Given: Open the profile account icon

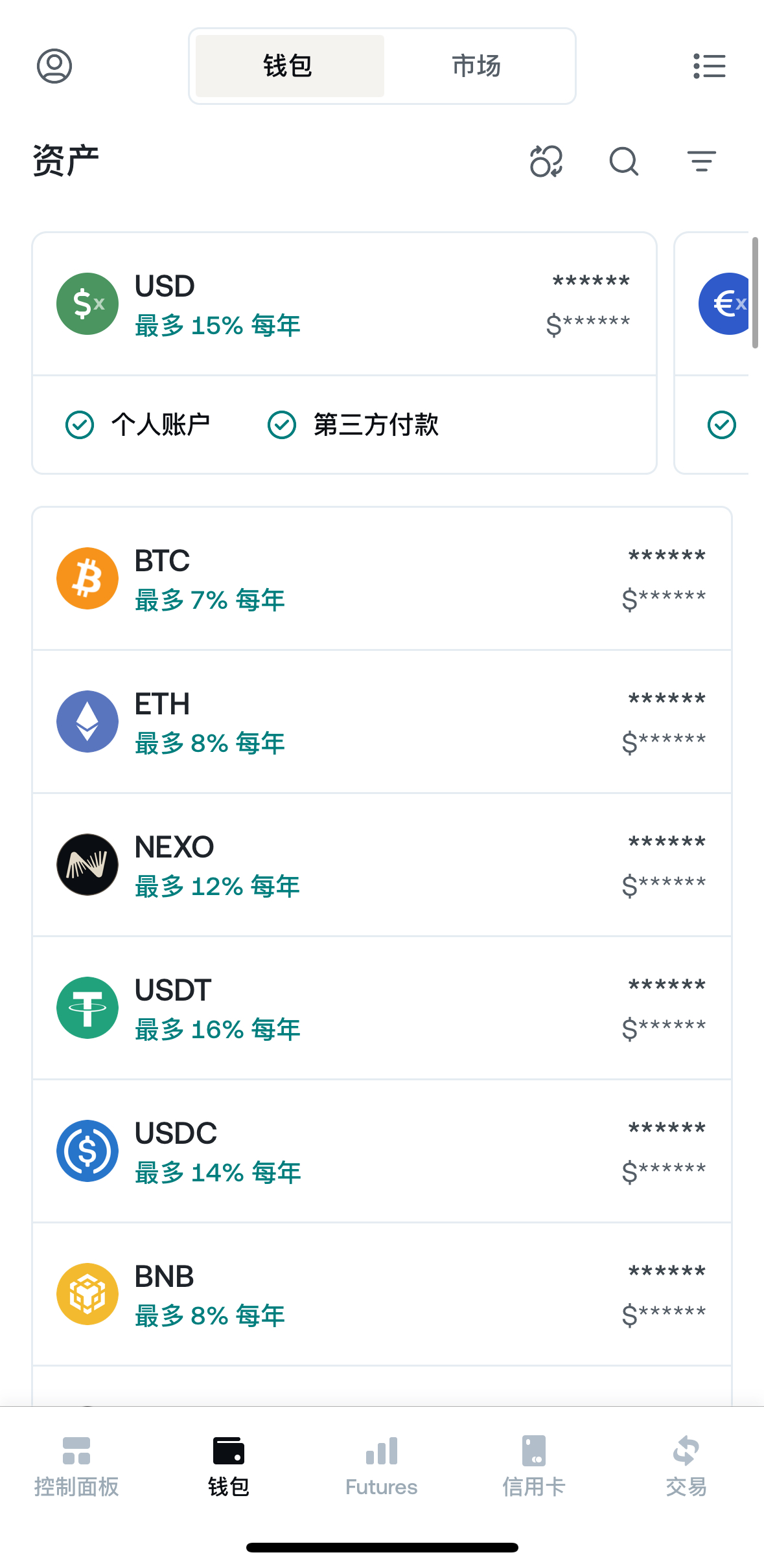Looking at the screenshot, I should pos(54,66).
